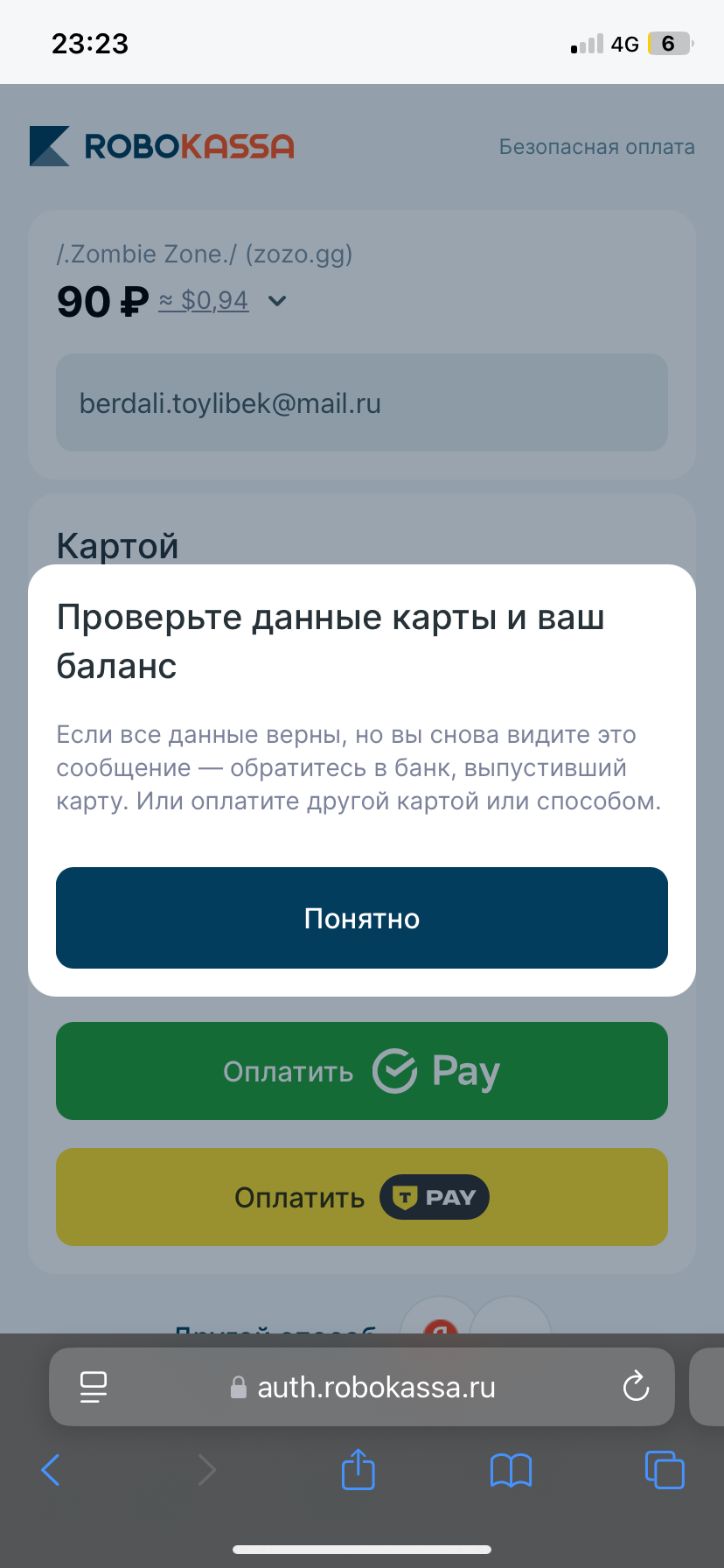Pay using the green SberPay button
Viewport: 724px width, 1568px height.
coord(362,1071)
